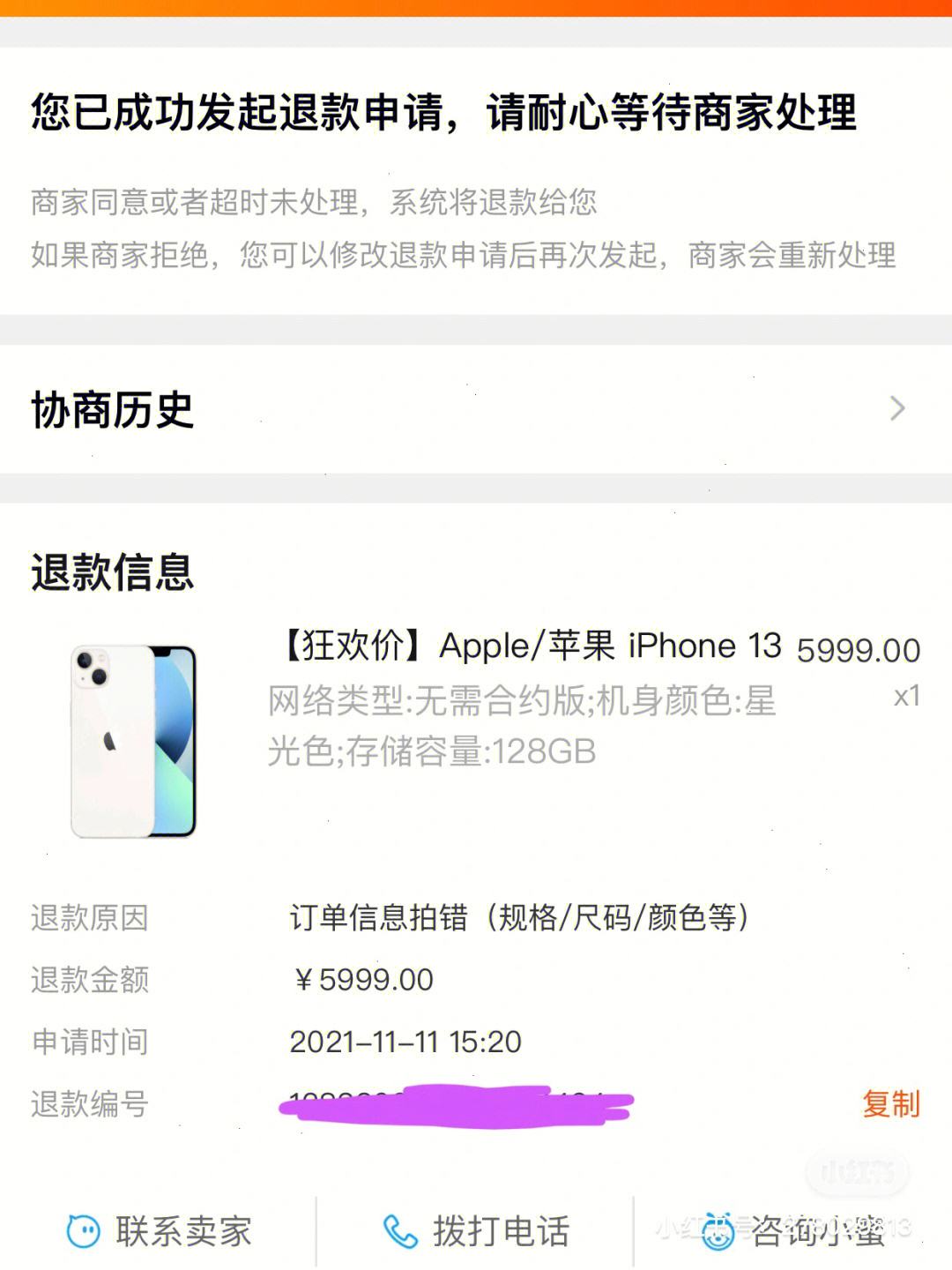Viewport: 952px width, 1270px height.
Task: Tap 复制 to copy refund number
Action: click(890, 1103)
